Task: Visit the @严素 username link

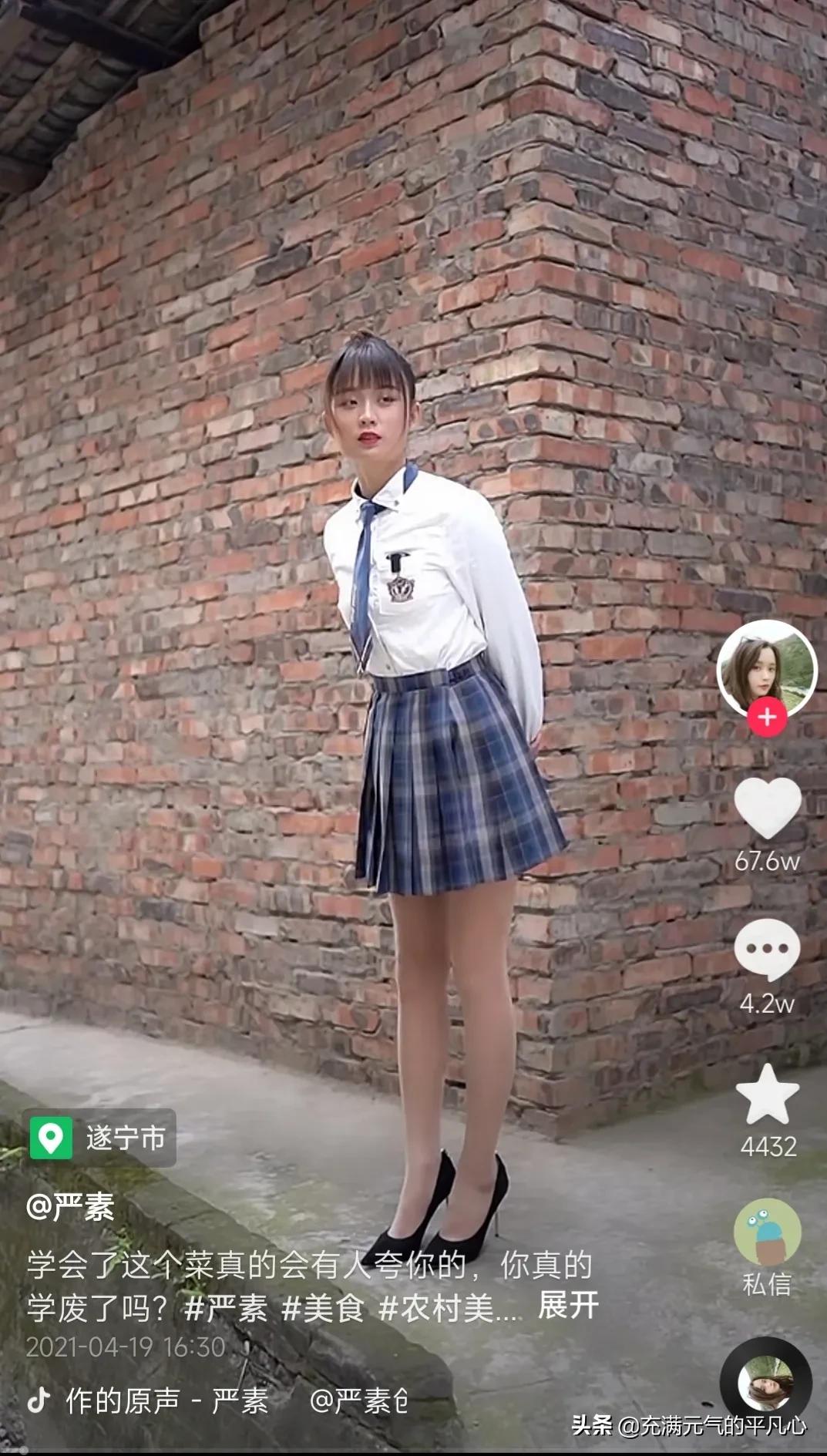Action: click(x=70, y=1206)
